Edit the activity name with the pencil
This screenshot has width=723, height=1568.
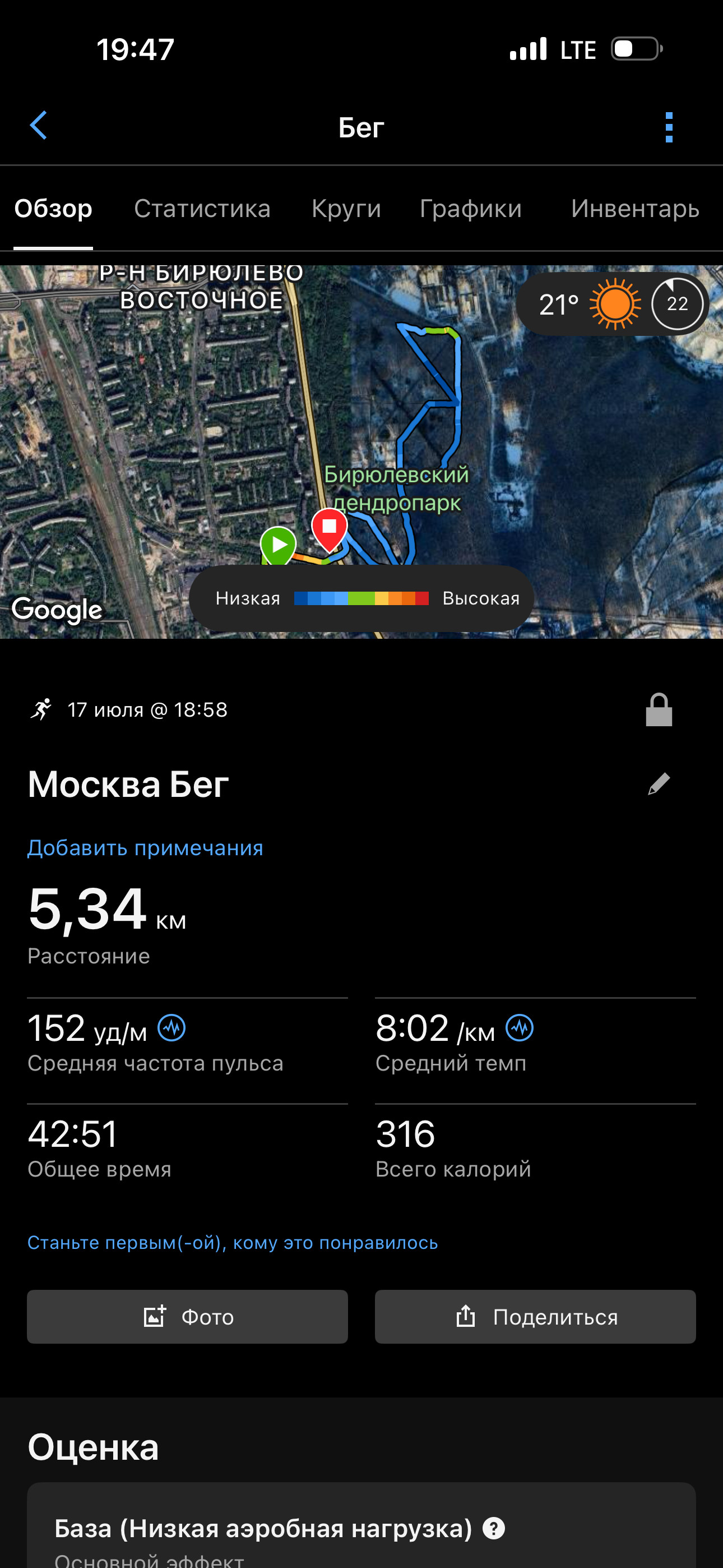(659, 784)
